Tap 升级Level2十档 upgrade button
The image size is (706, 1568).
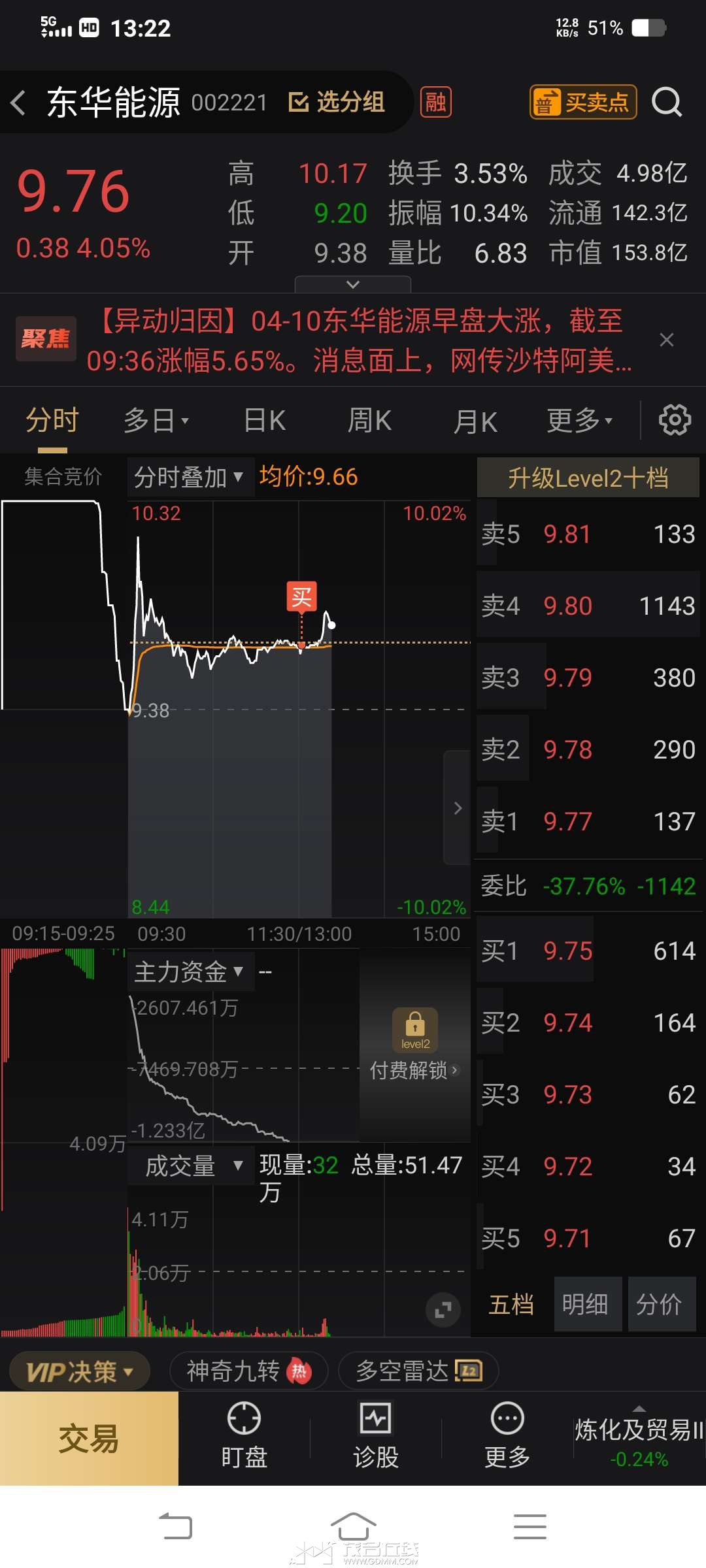point(588,478)
